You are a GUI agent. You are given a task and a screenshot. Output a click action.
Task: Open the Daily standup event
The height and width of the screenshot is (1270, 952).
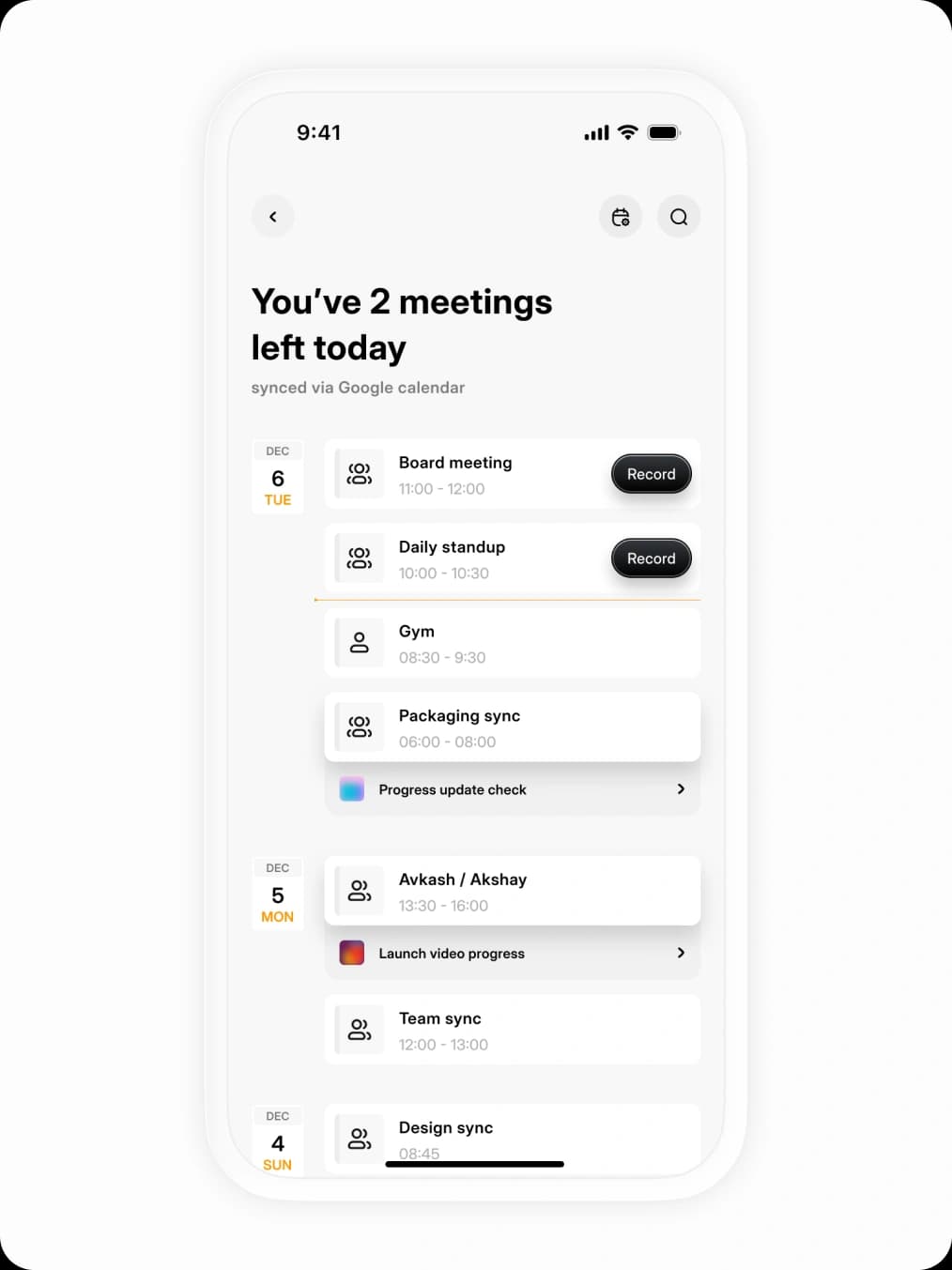[x=469, y=558]
